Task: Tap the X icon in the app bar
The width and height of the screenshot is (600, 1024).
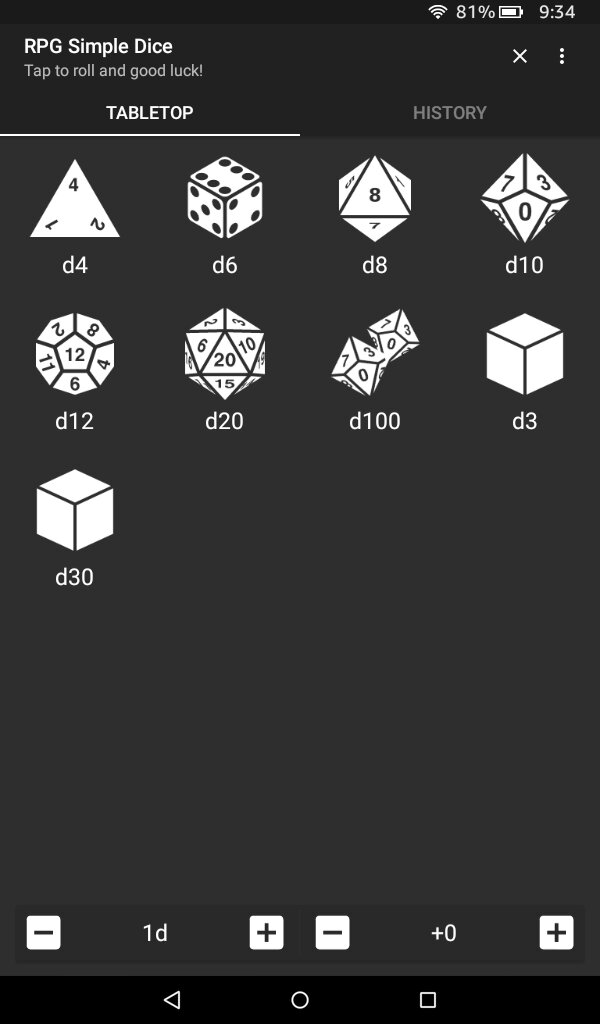Action: (520, 57)
